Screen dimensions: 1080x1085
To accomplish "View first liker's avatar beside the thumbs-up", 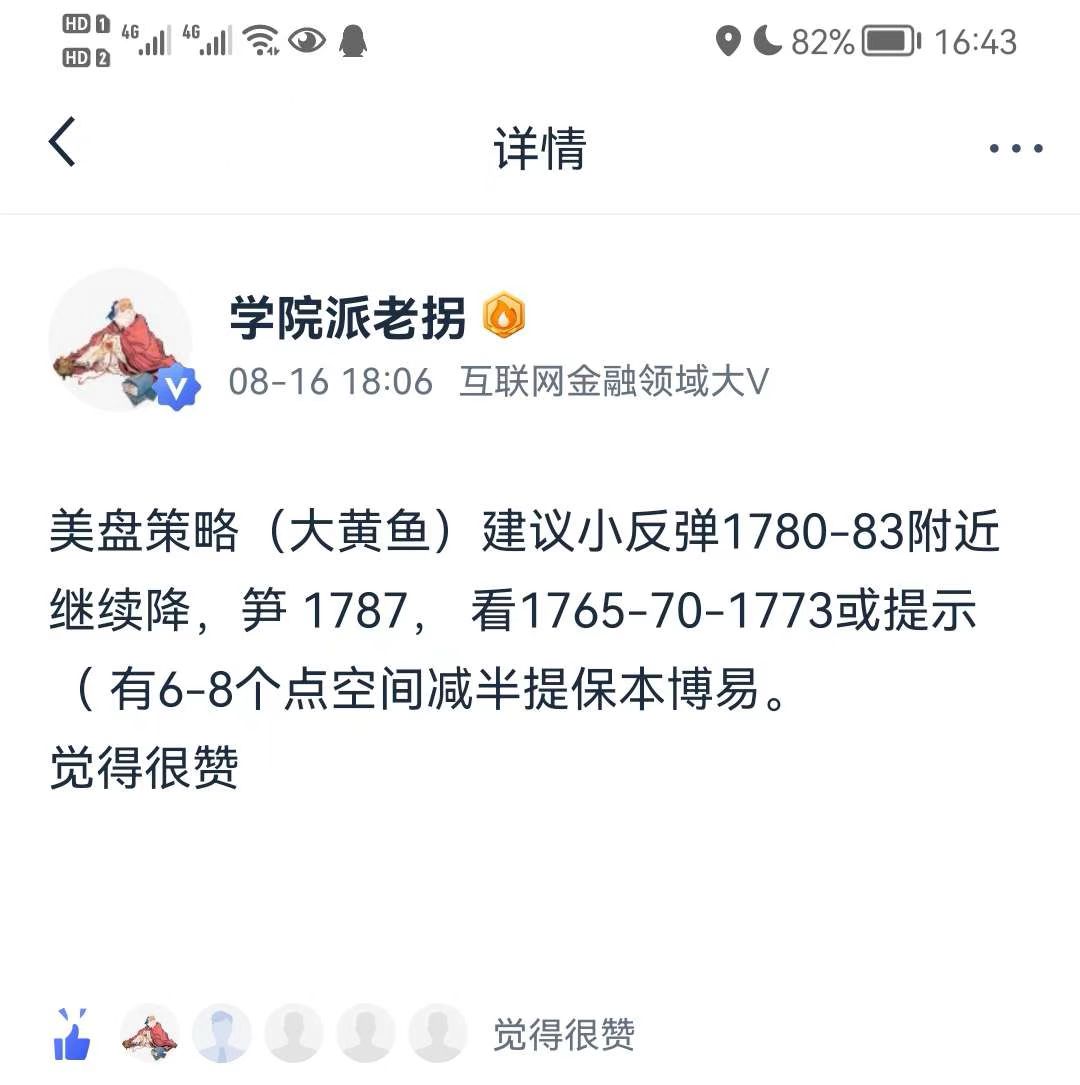I will pos(150,1034).
